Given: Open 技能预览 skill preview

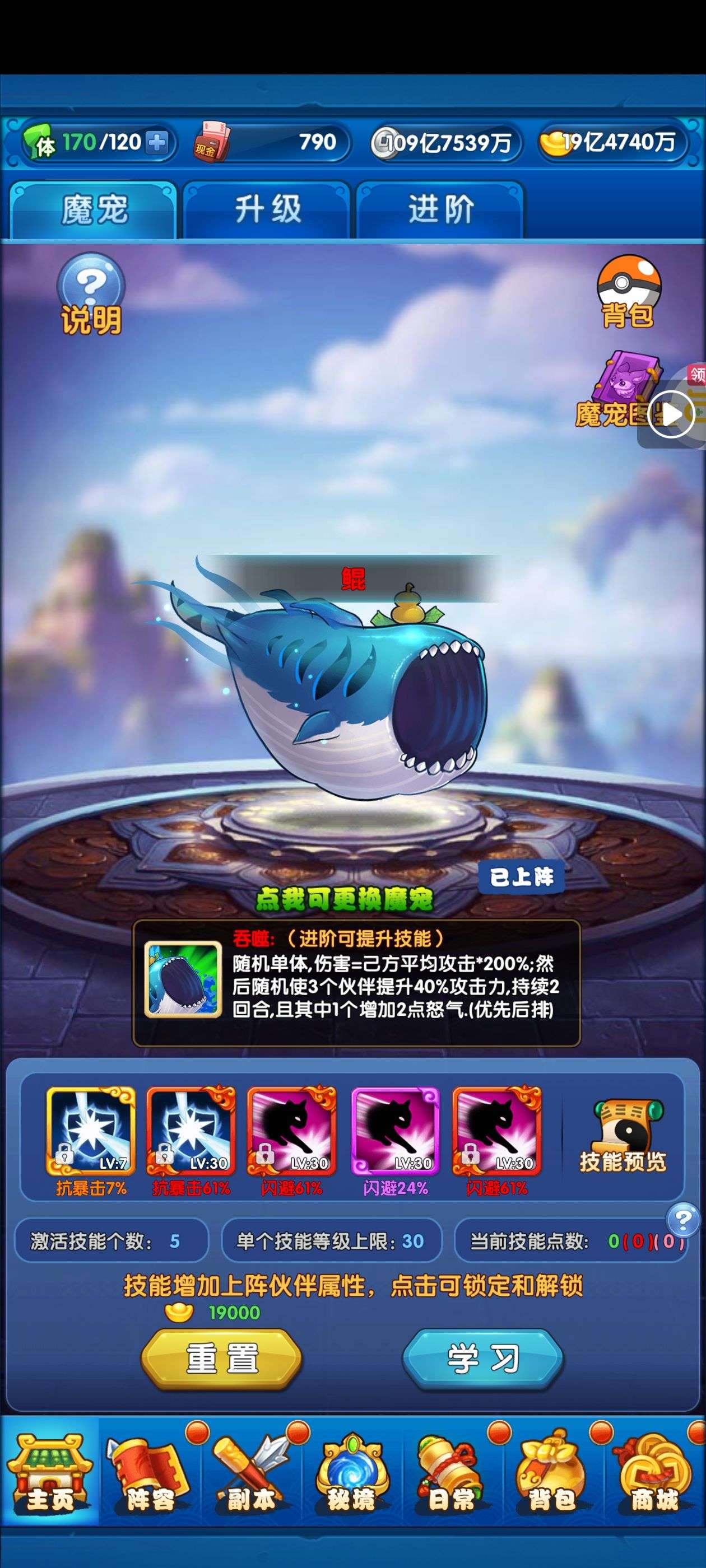Looking at the screenshot, I should pos(623,1136).
